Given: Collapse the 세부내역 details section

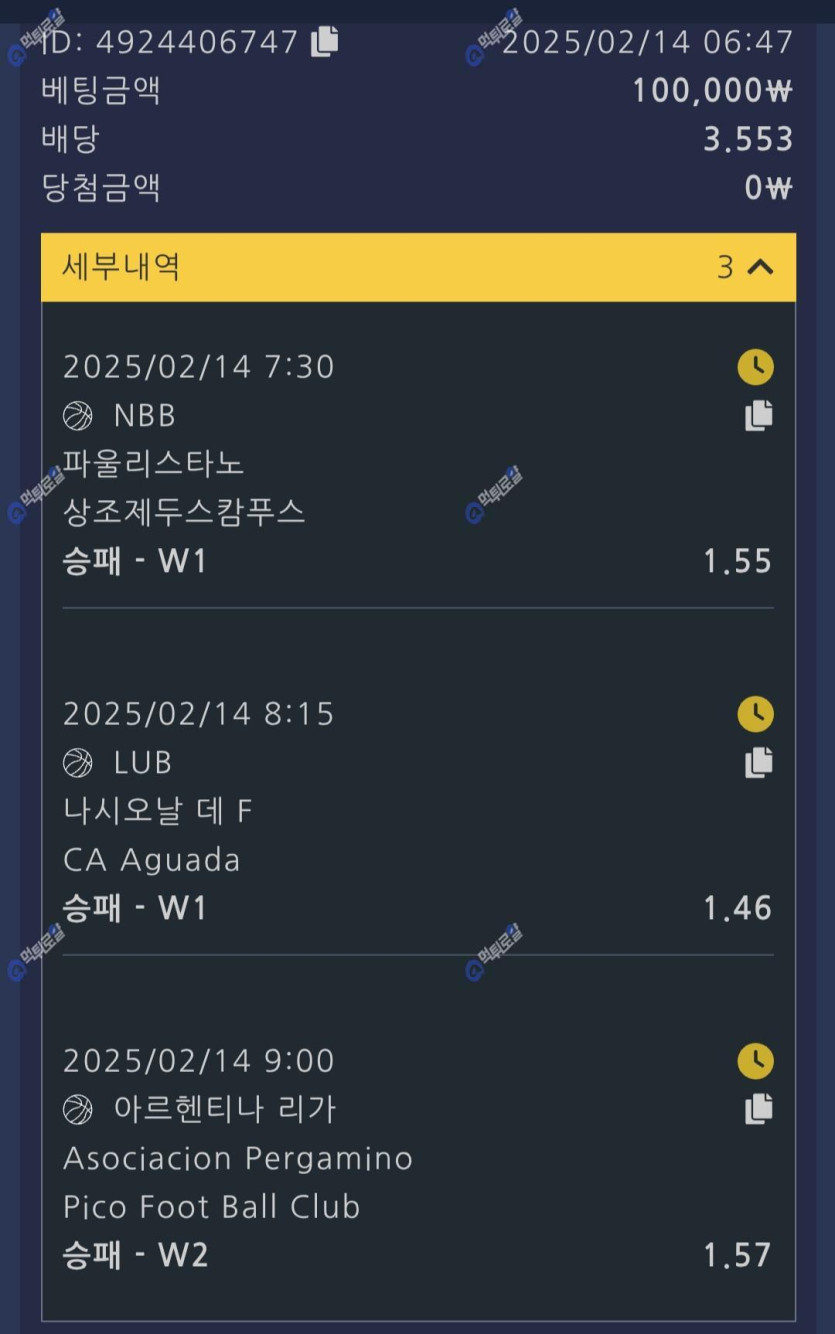Looking at the screenshot, I should coord(761,267).
